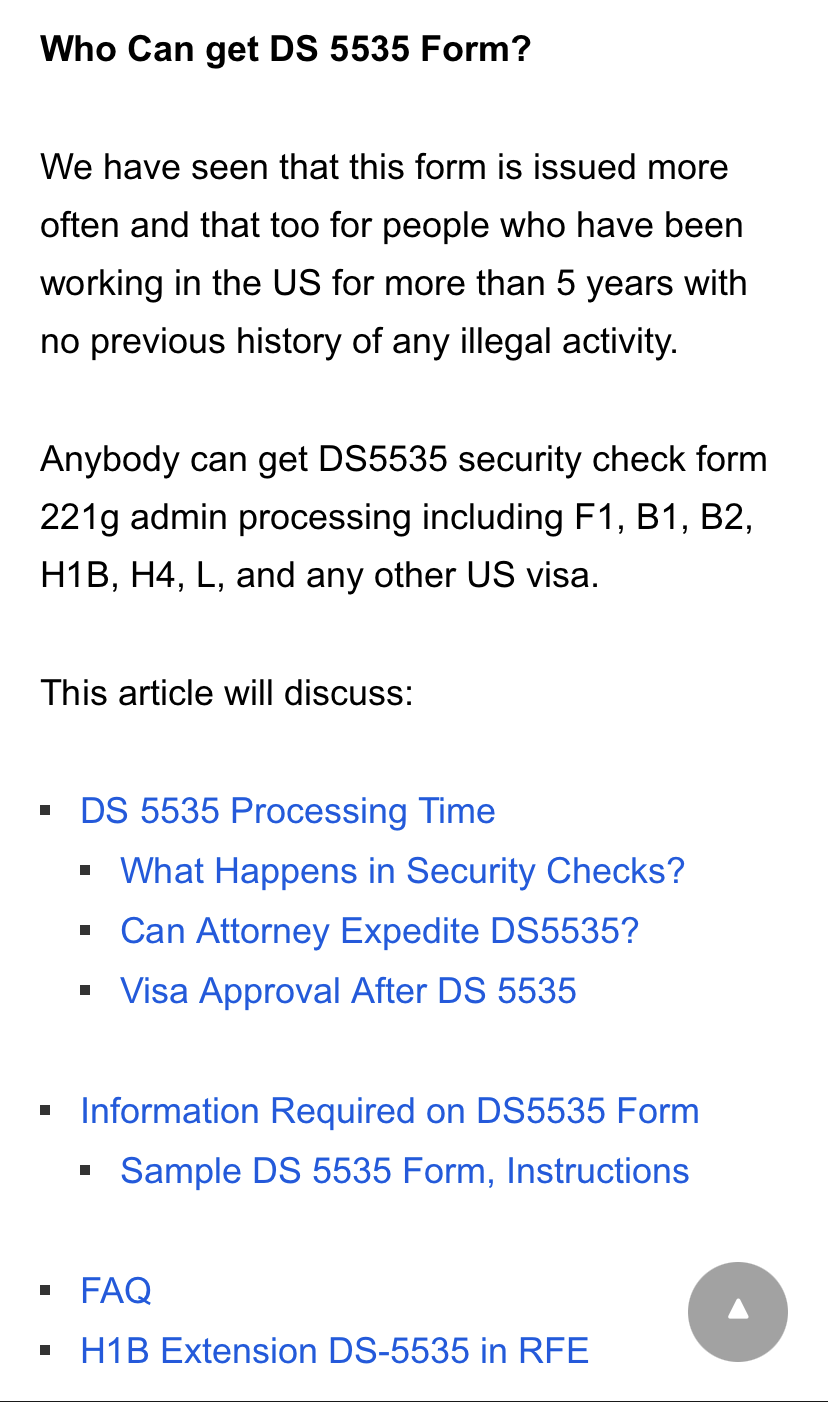This screenshot has width=828, height=1402.
Task: View Sample DS 5535 Form, Instructions
Action: (404, 1171)
